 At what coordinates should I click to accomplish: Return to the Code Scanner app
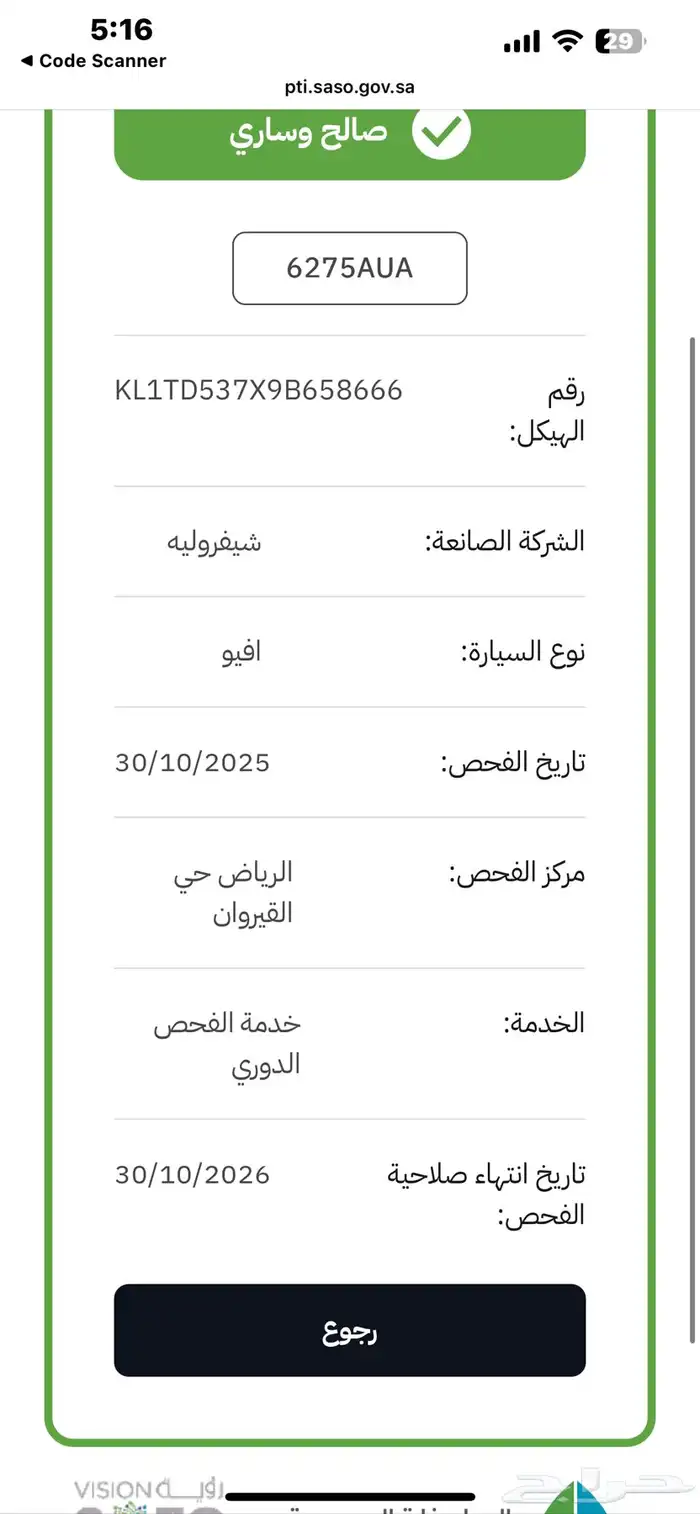pyautogui.click(x=92, y=61)
